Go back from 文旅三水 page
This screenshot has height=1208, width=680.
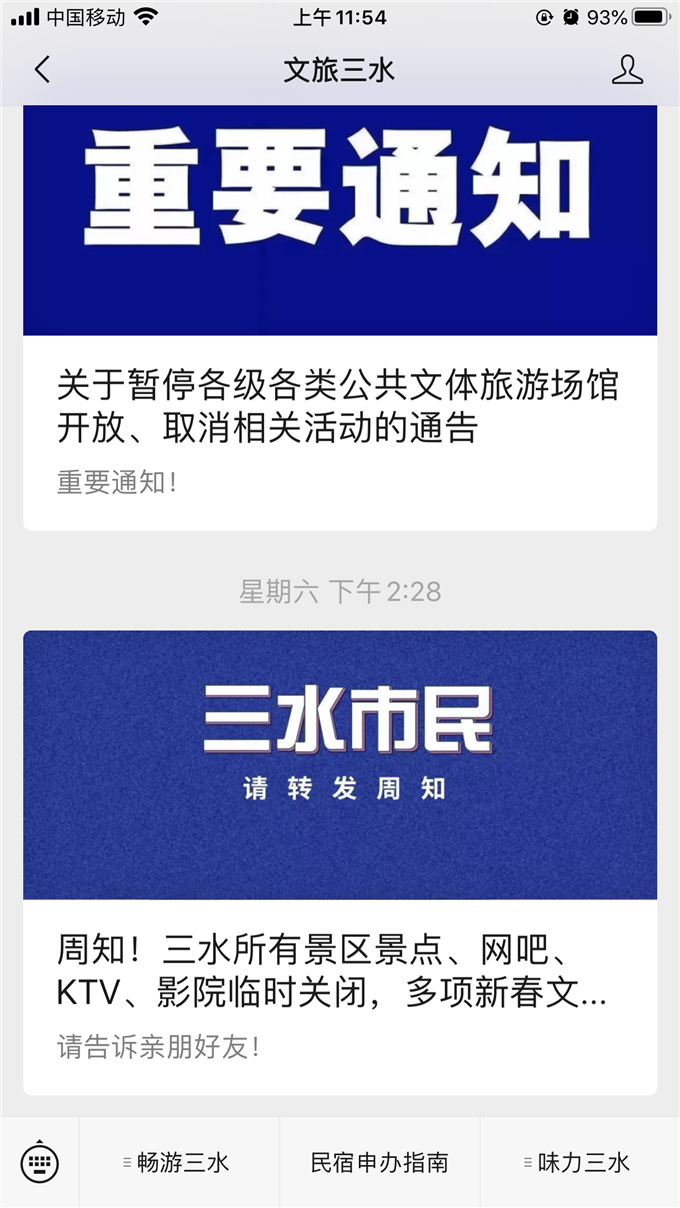pyautogui.click(x=42, y=70)
